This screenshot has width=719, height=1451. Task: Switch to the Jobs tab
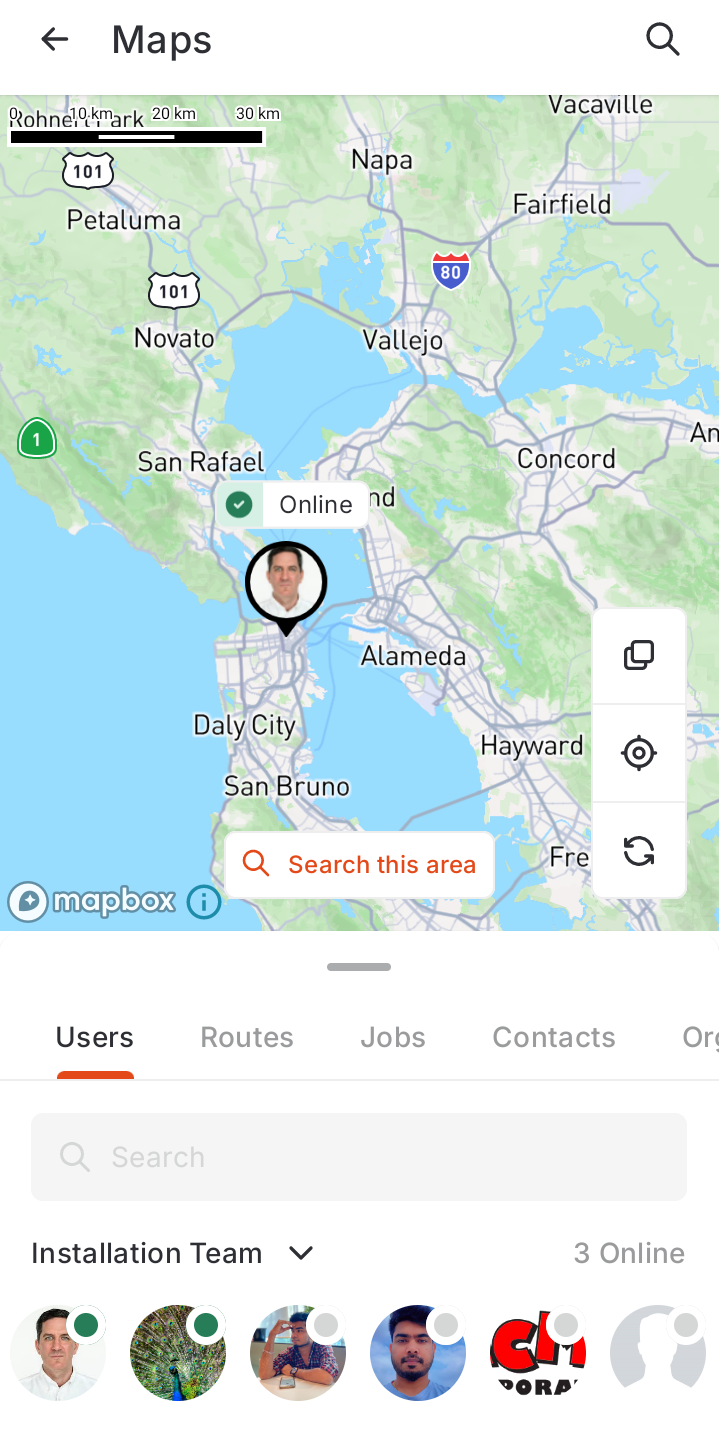click(393, 1037)
